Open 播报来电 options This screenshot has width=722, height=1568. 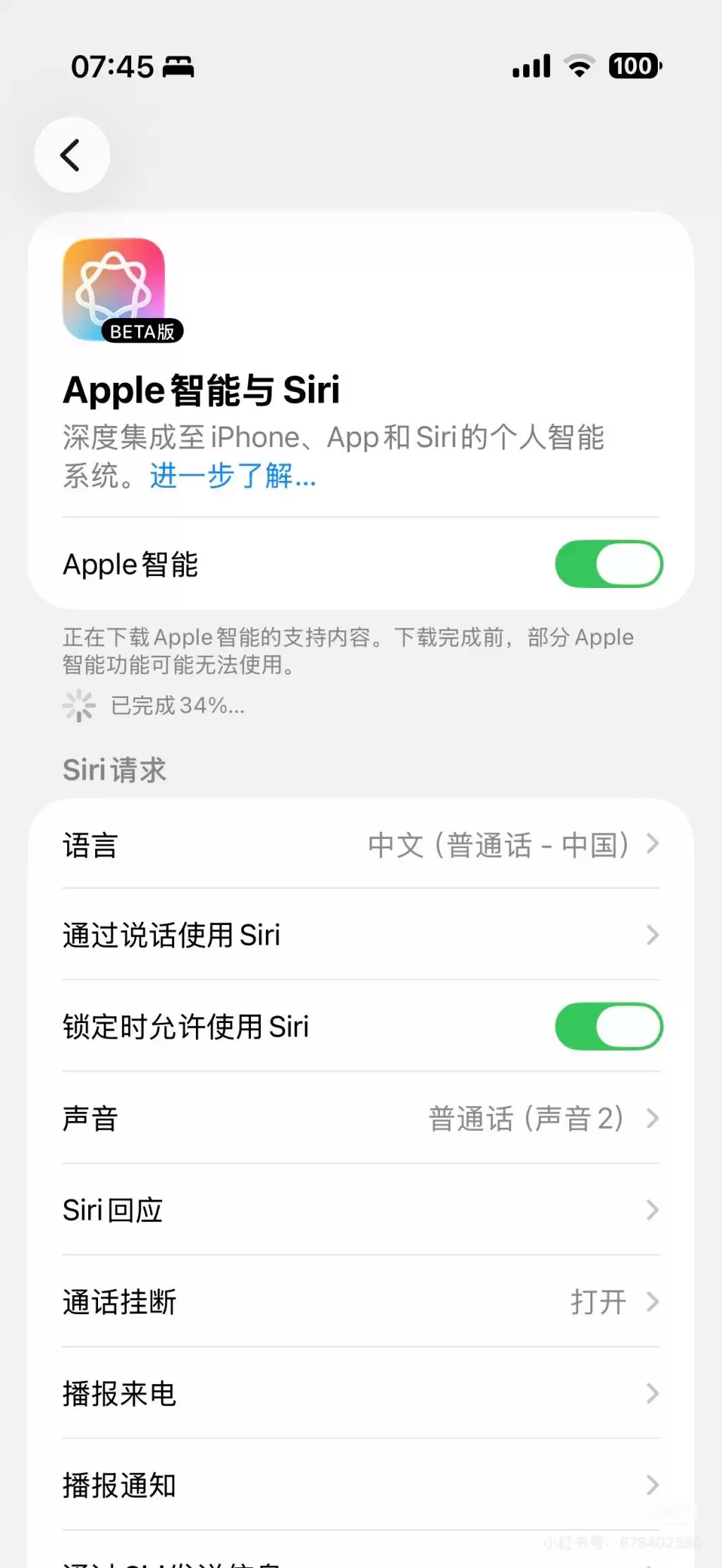361,1394
